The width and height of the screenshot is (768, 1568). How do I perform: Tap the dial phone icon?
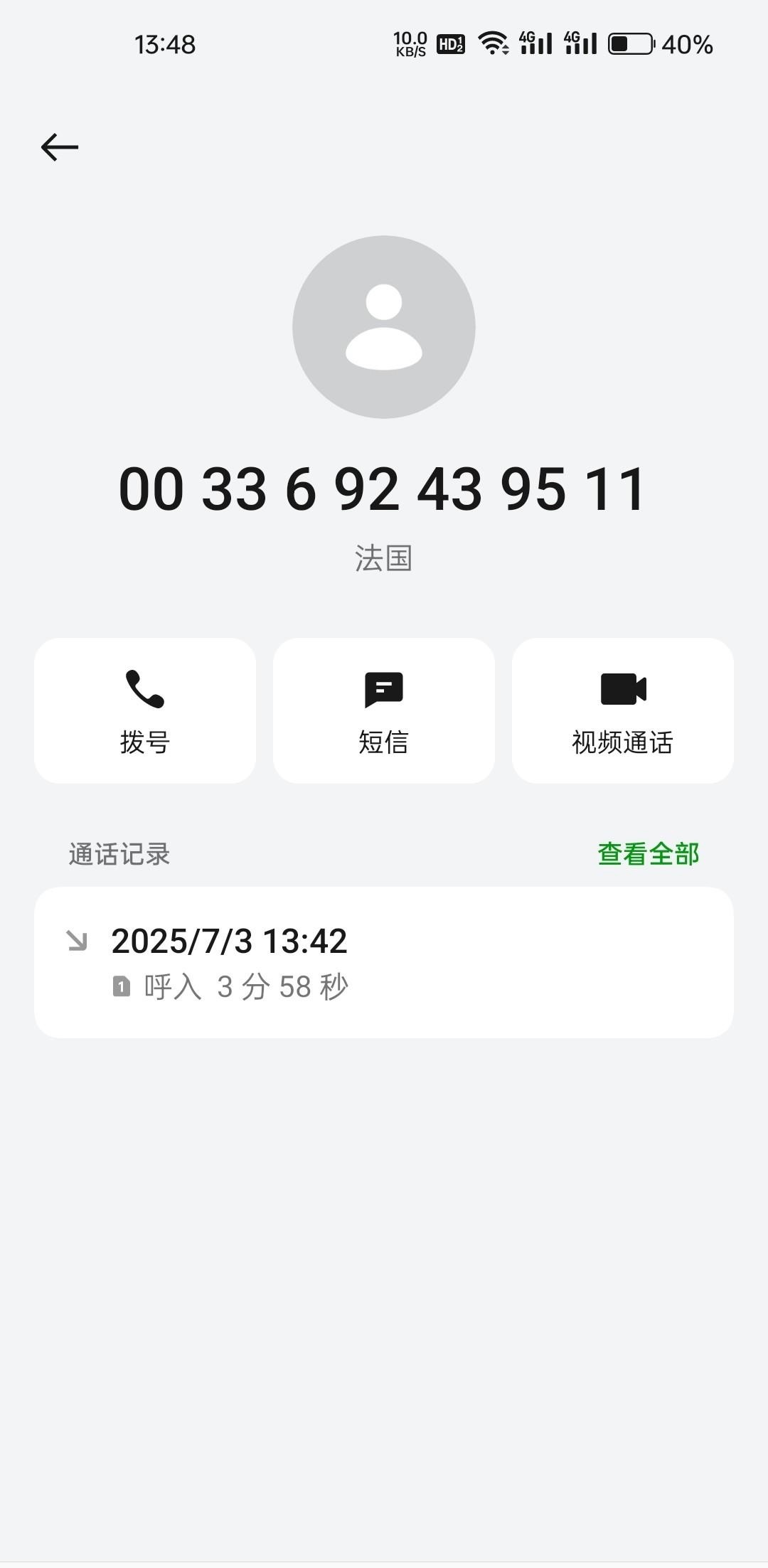coord(144,688)
